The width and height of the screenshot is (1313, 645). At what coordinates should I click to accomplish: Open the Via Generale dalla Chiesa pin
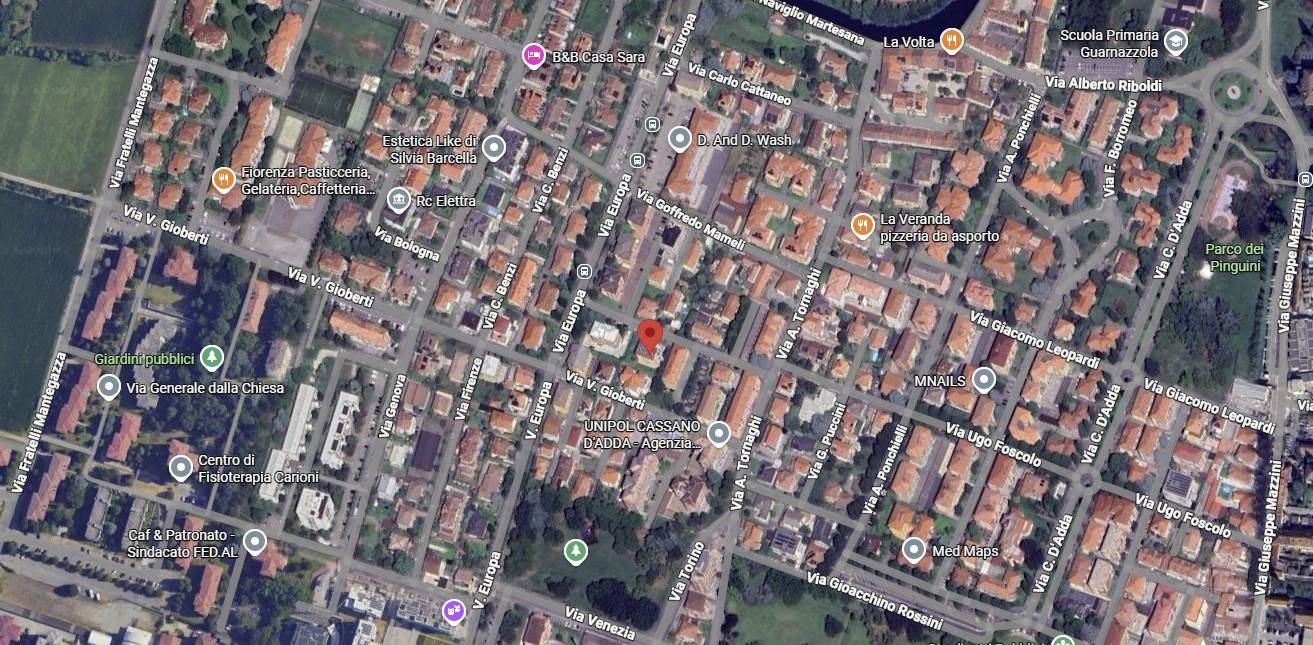[109, 387]
